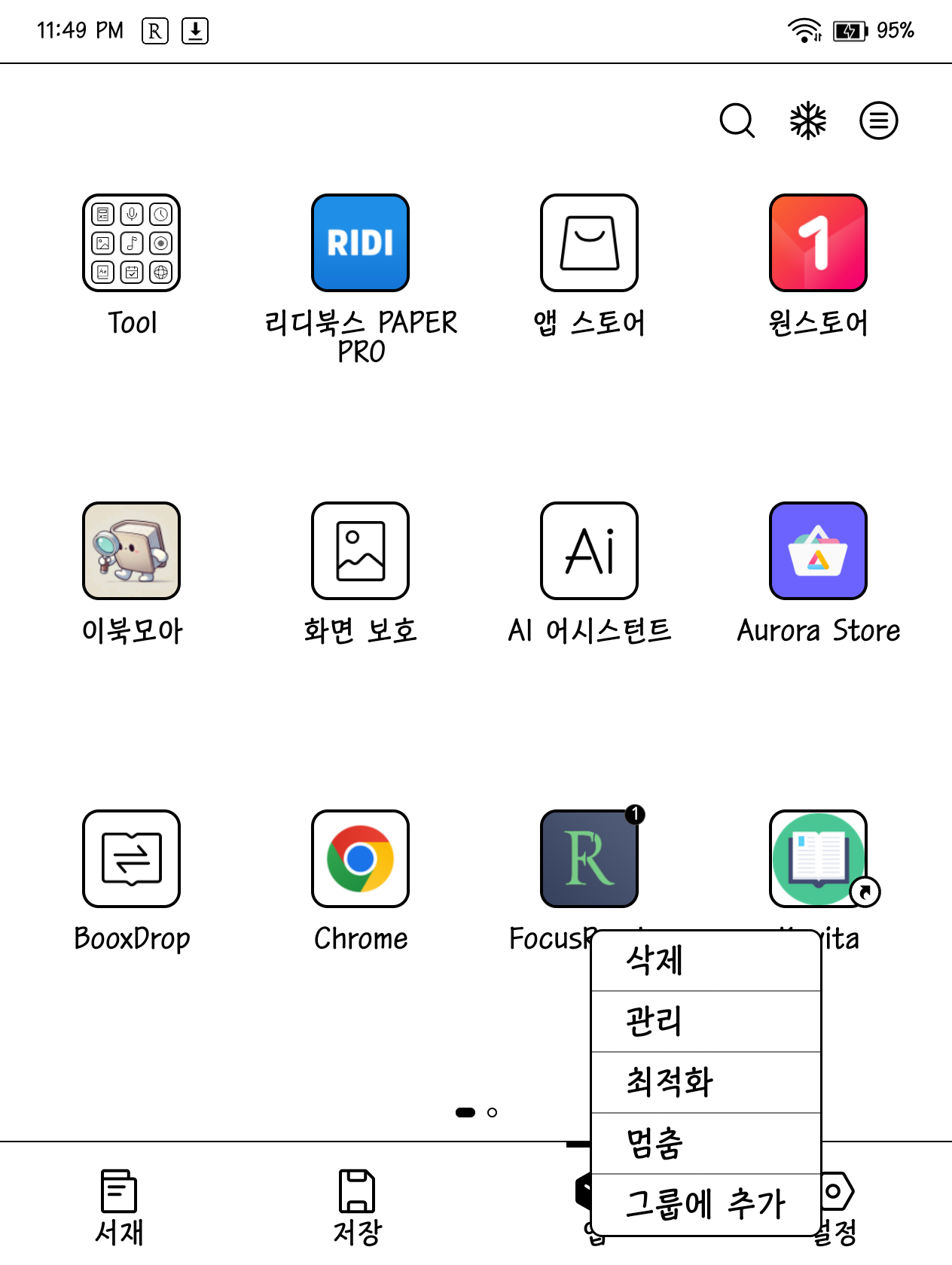This screenshot has height=1265, width=952.
Task: Open the app search icon
Action: coord(737,120)
